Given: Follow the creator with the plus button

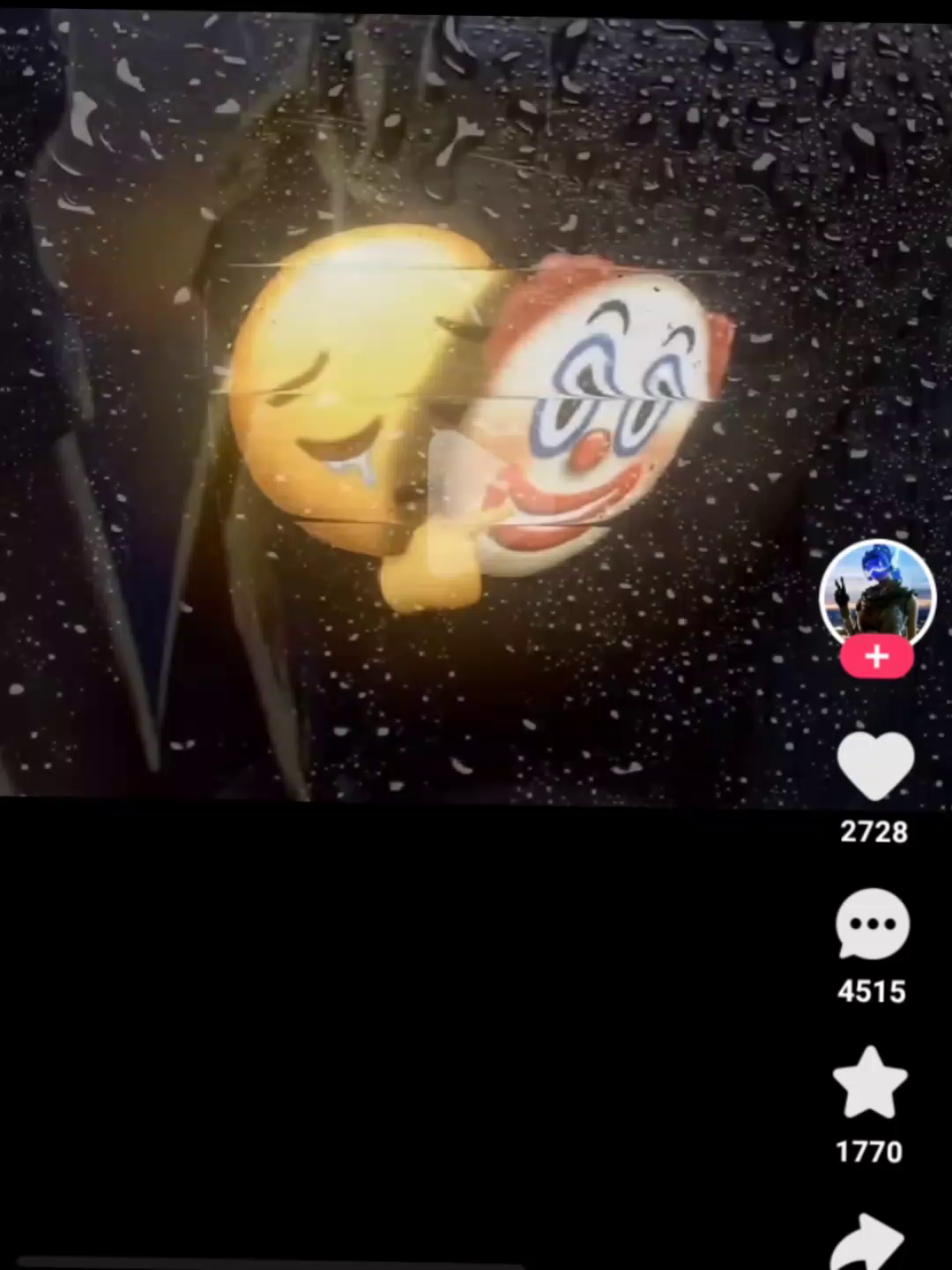Looking at the screenshot, I should tap(876, 657).
